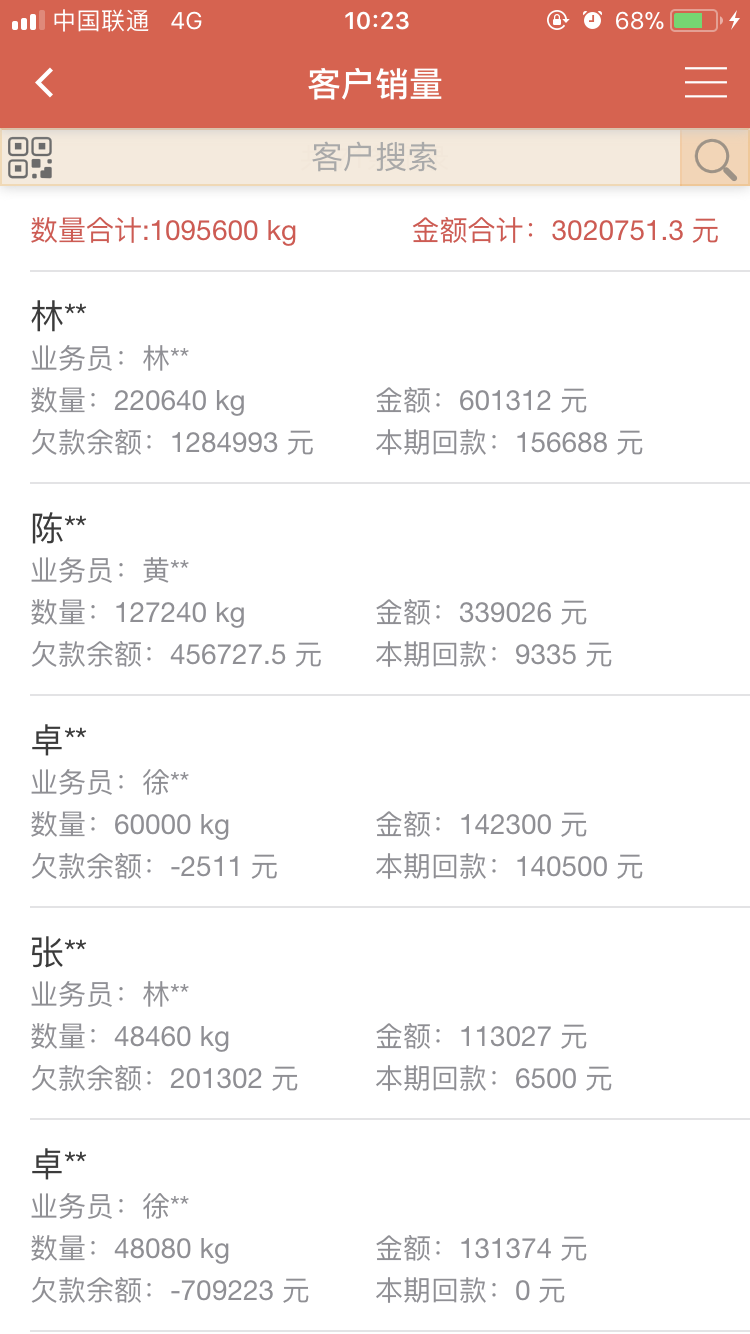
Task: Go back from 客户销量 page
Action: click(x=44, y=83)
